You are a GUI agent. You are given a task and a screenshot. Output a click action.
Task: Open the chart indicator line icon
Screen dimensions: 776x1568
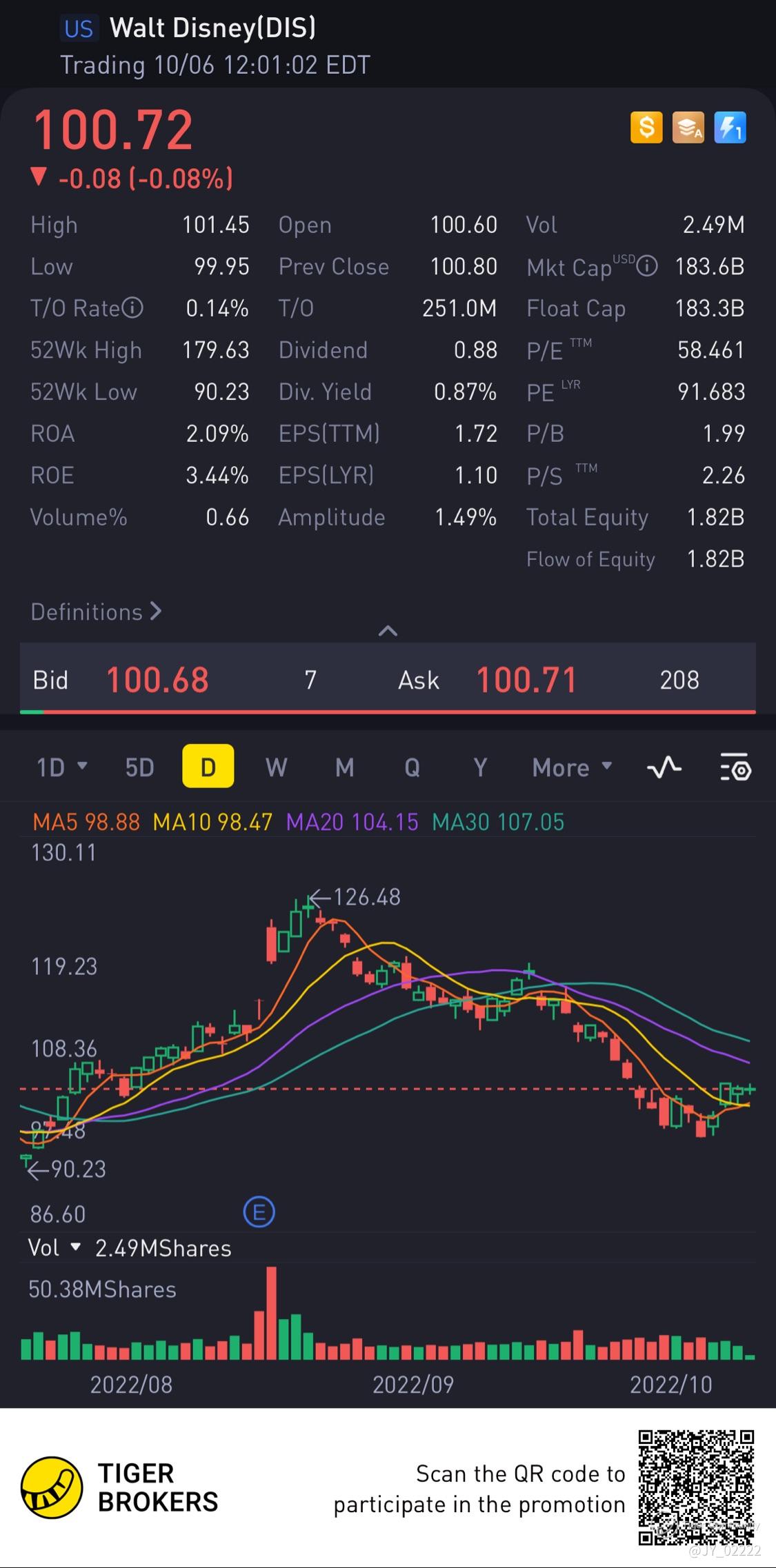[664, 767]
